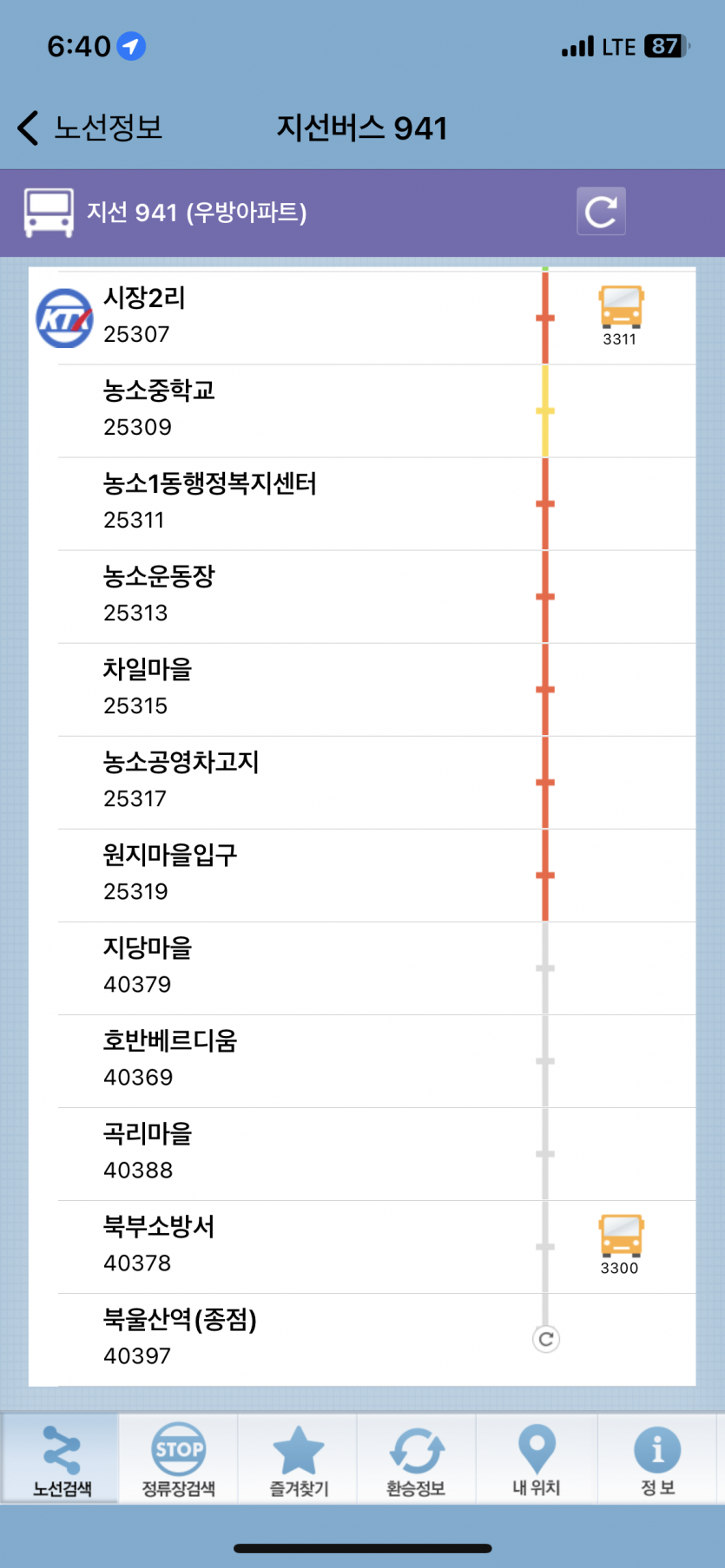Select the 호반베르디움 stop

260,1060
